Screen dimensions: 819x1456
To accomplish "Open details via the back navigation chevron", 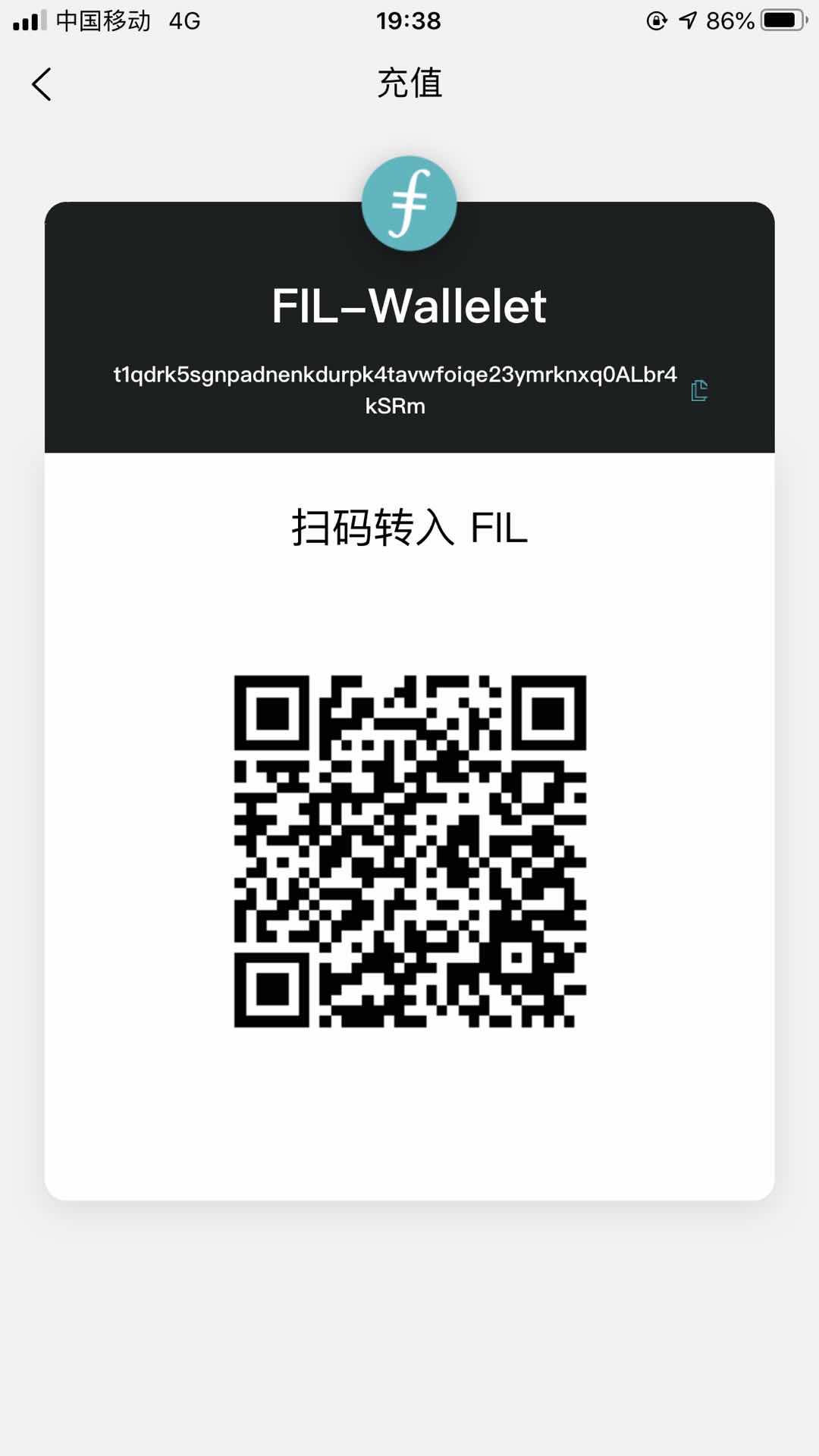I will [x=42, y=84].
